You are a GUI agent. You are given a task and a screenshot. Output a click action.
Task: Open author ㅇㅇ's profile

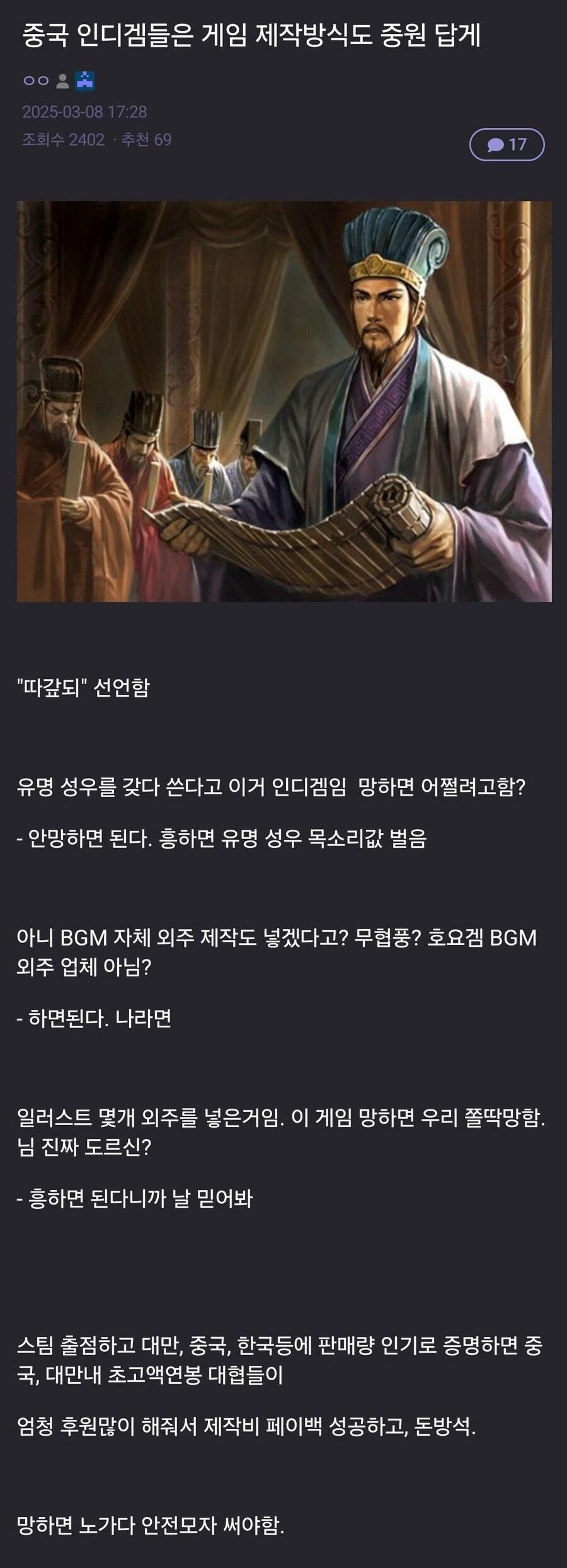[x=36, y=81]
